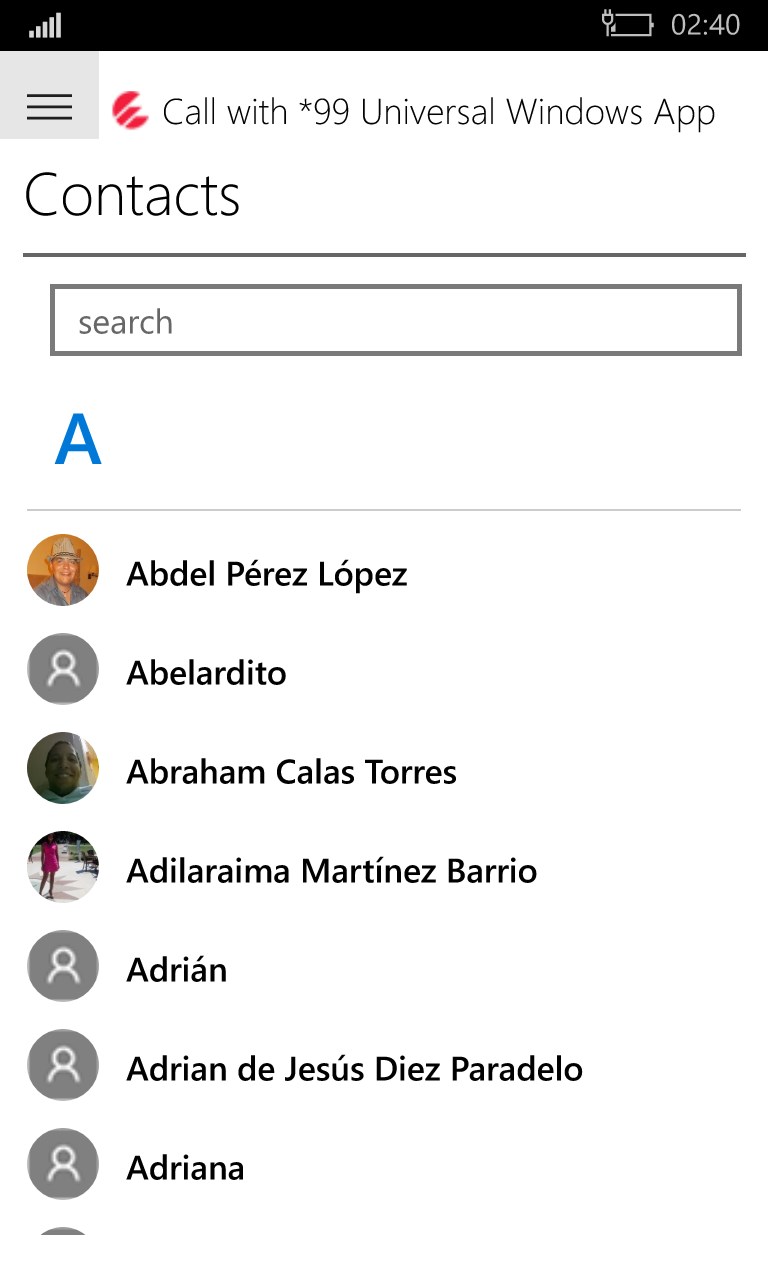Jump to letter index via the A header
This screenshot has width=768, height=1280.
(78, 440)
